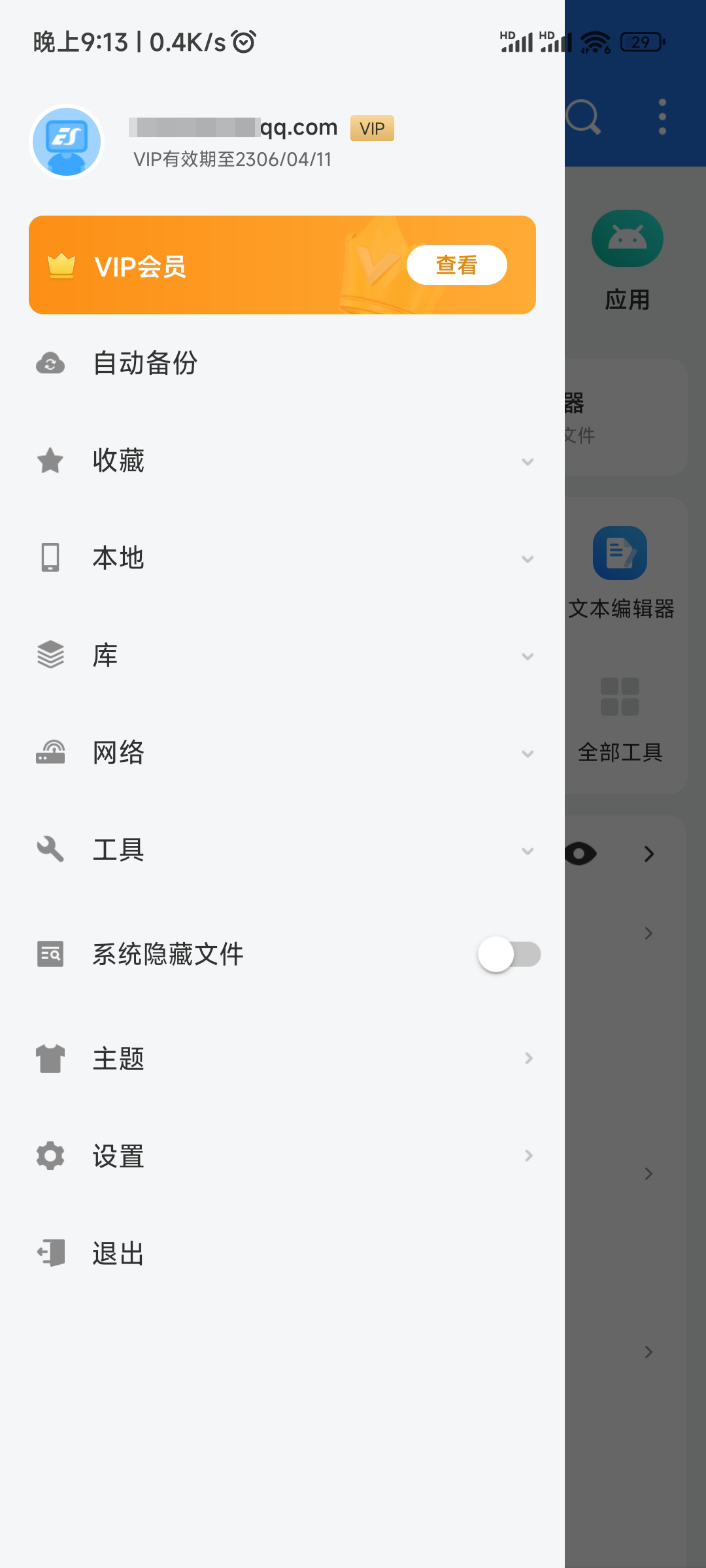This screenshot has height=1568, width=706.
Task: Tap the overflow menu three dots
Action: click(x=662, y=117)
